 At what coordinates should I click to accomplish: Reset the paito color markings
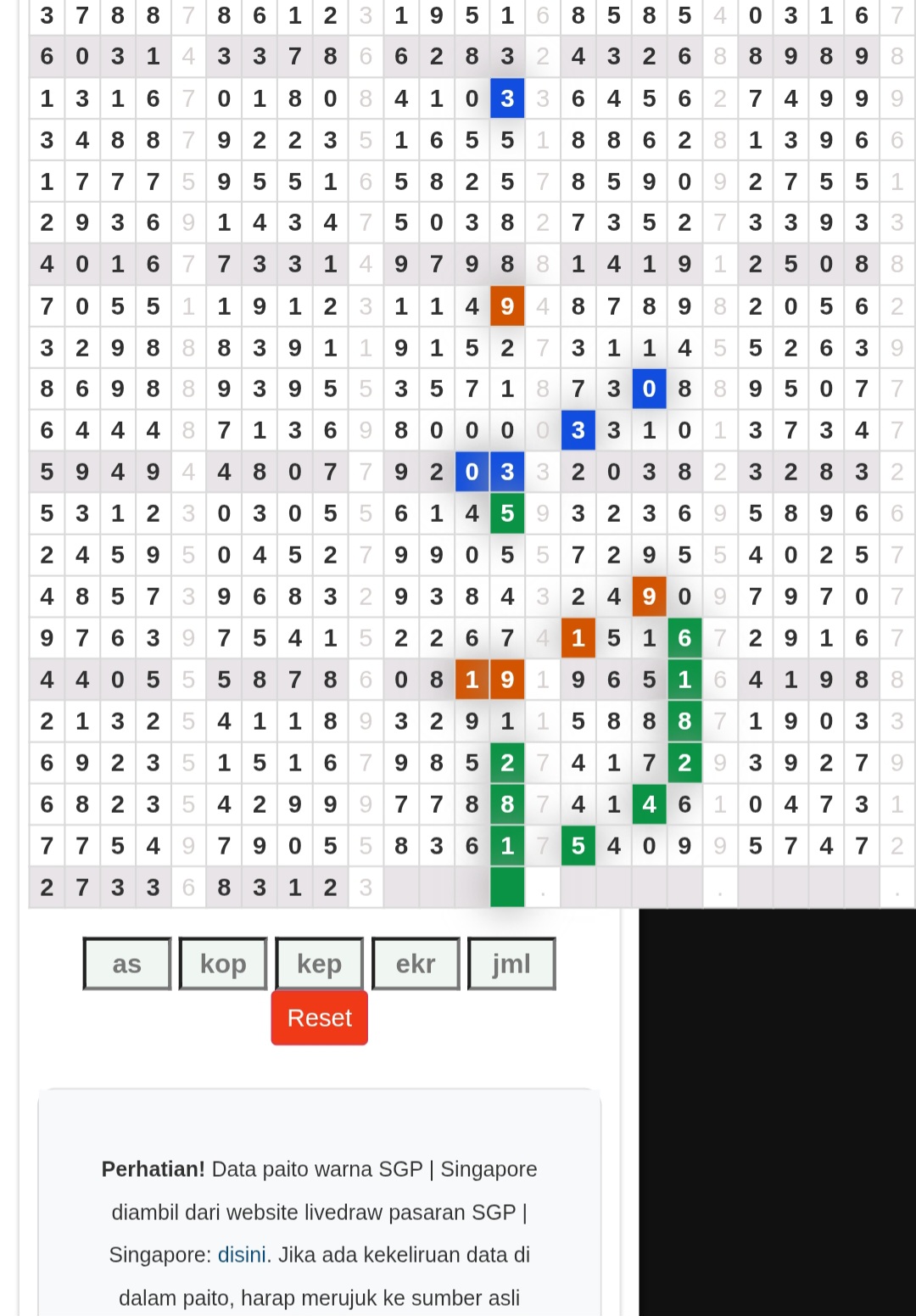[x=320, y=1017]
